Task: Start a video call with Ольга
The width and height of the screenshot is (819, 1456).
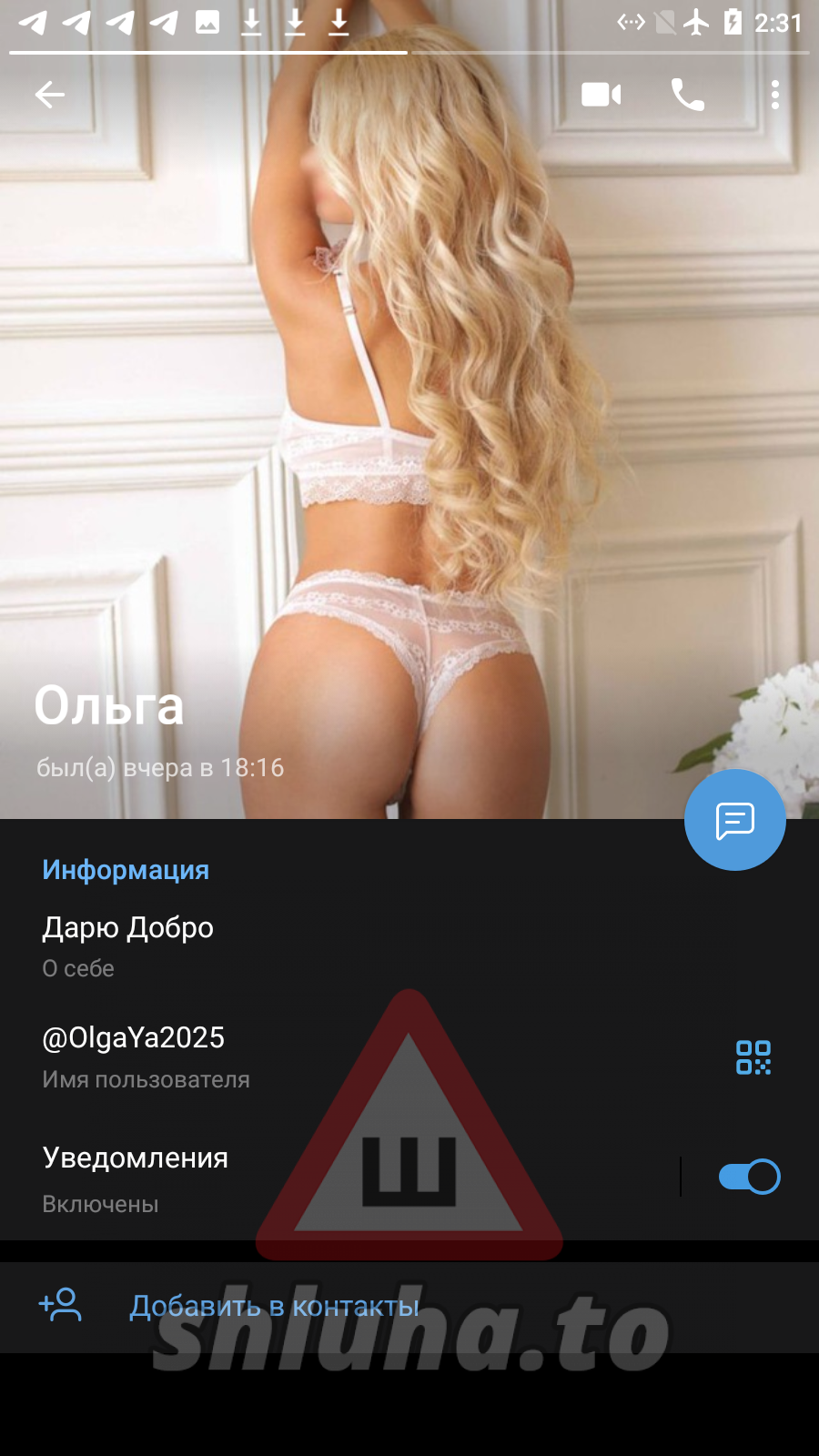Action: [601, 95]
